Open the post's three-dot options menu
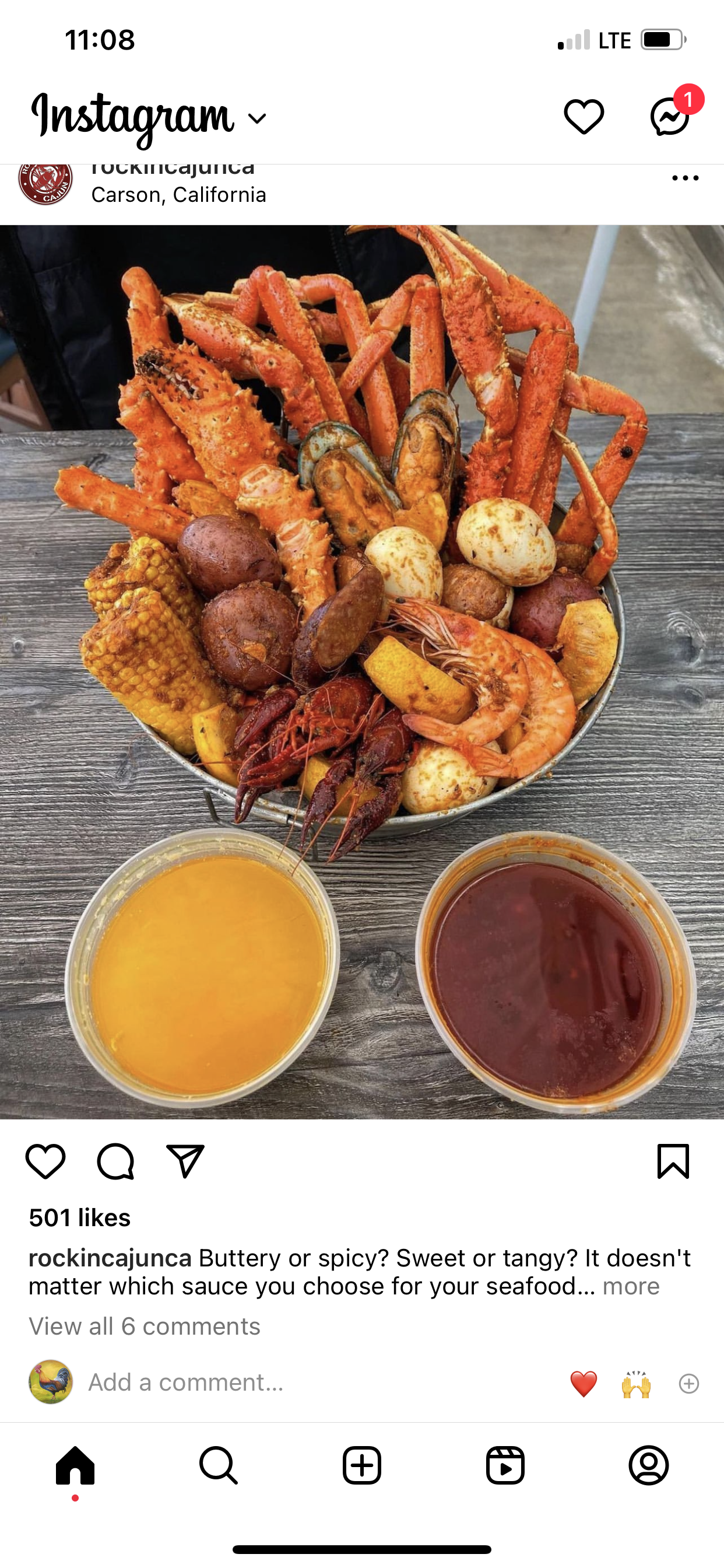724x1568 pixels. [x=685, y=178]
